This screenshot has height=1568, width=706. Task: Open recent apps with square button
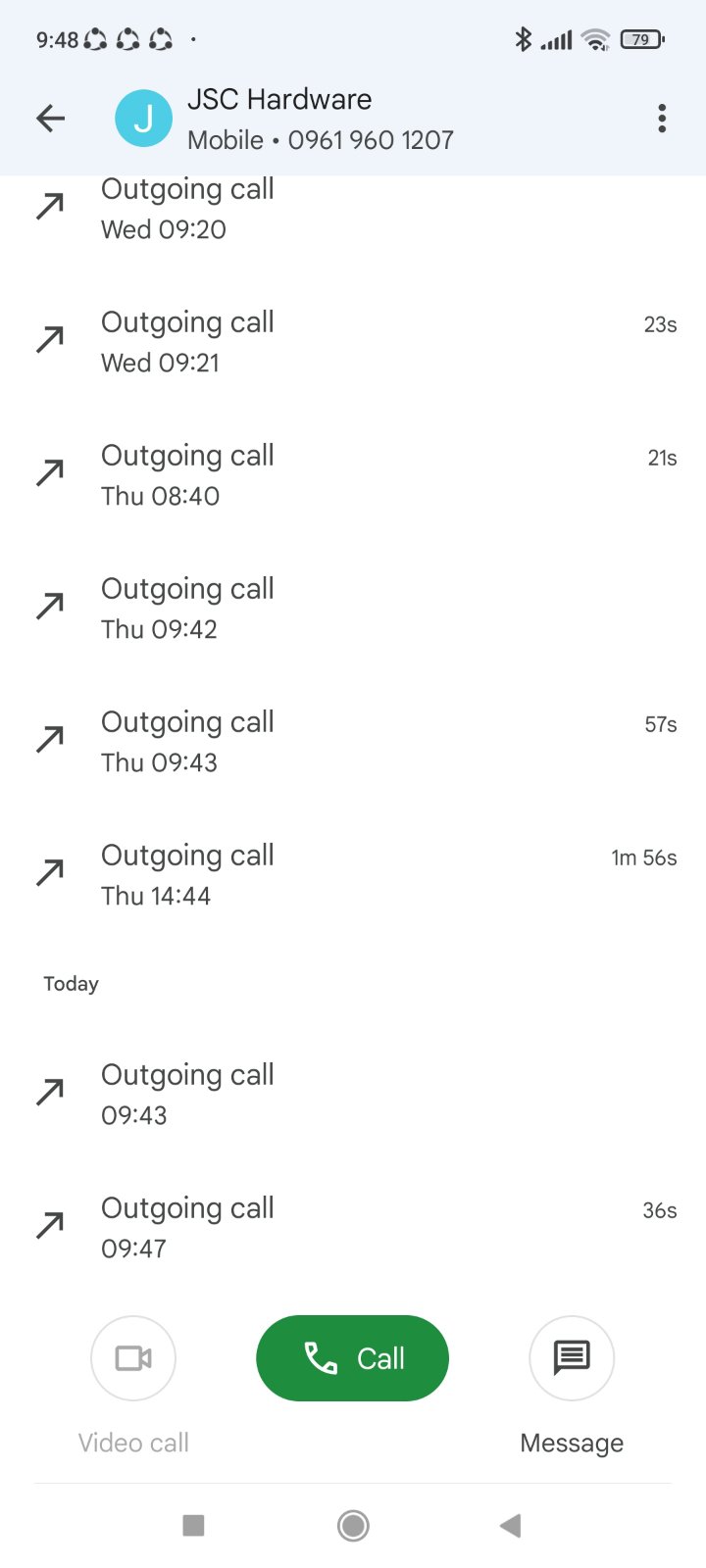click(x=193, y=1525)
